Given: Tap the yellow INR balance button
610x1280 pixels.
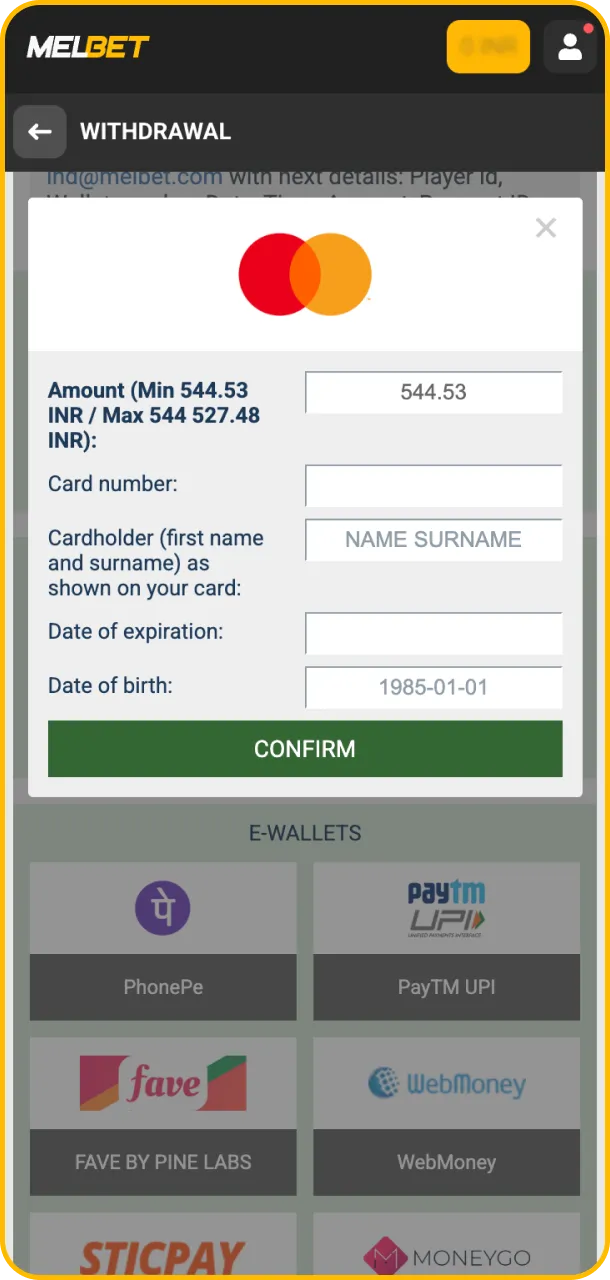Looking at the screenshot, I should (x=488, y=47).
